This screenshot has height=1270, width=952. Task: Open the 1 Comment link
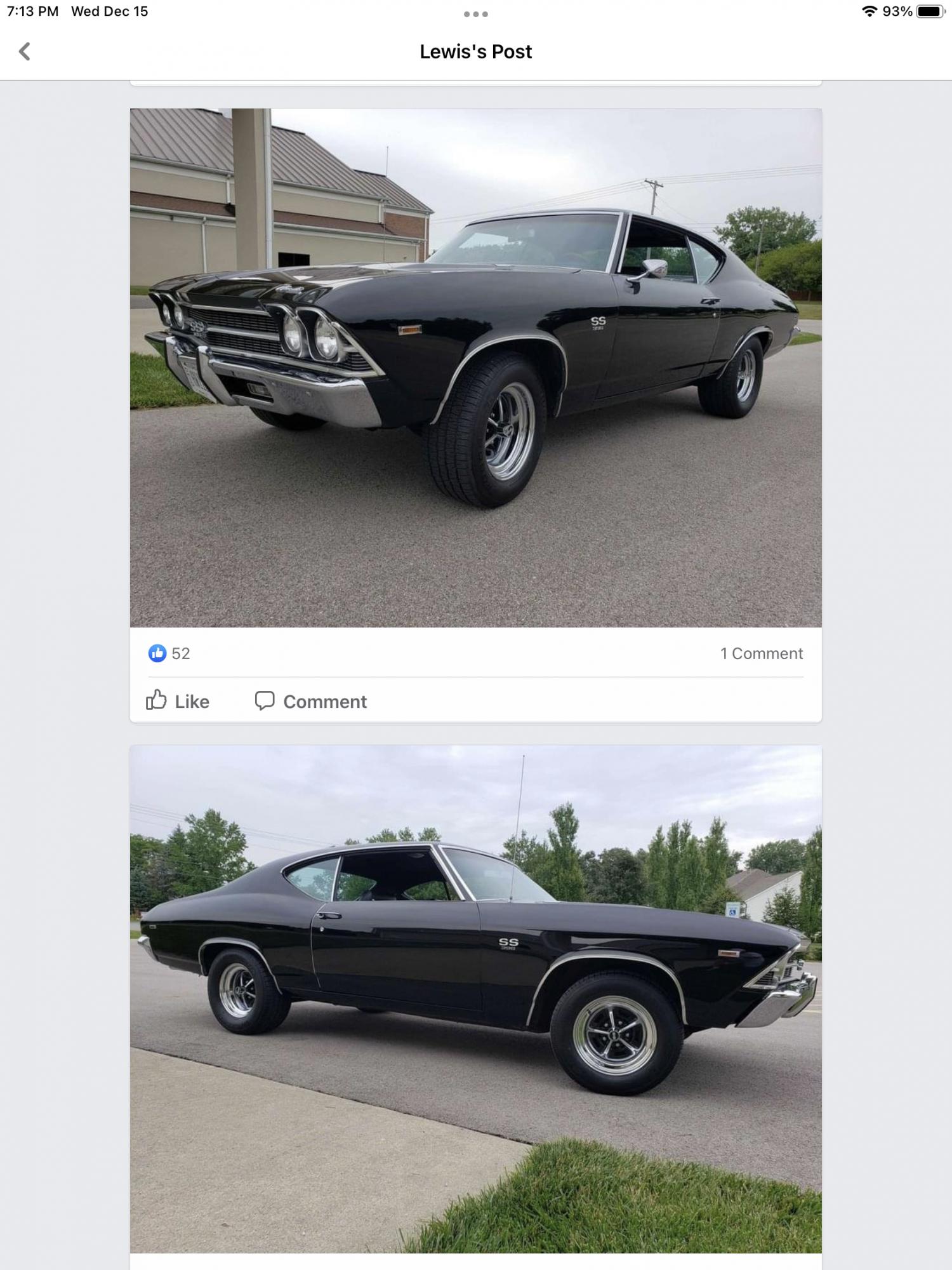761,653
